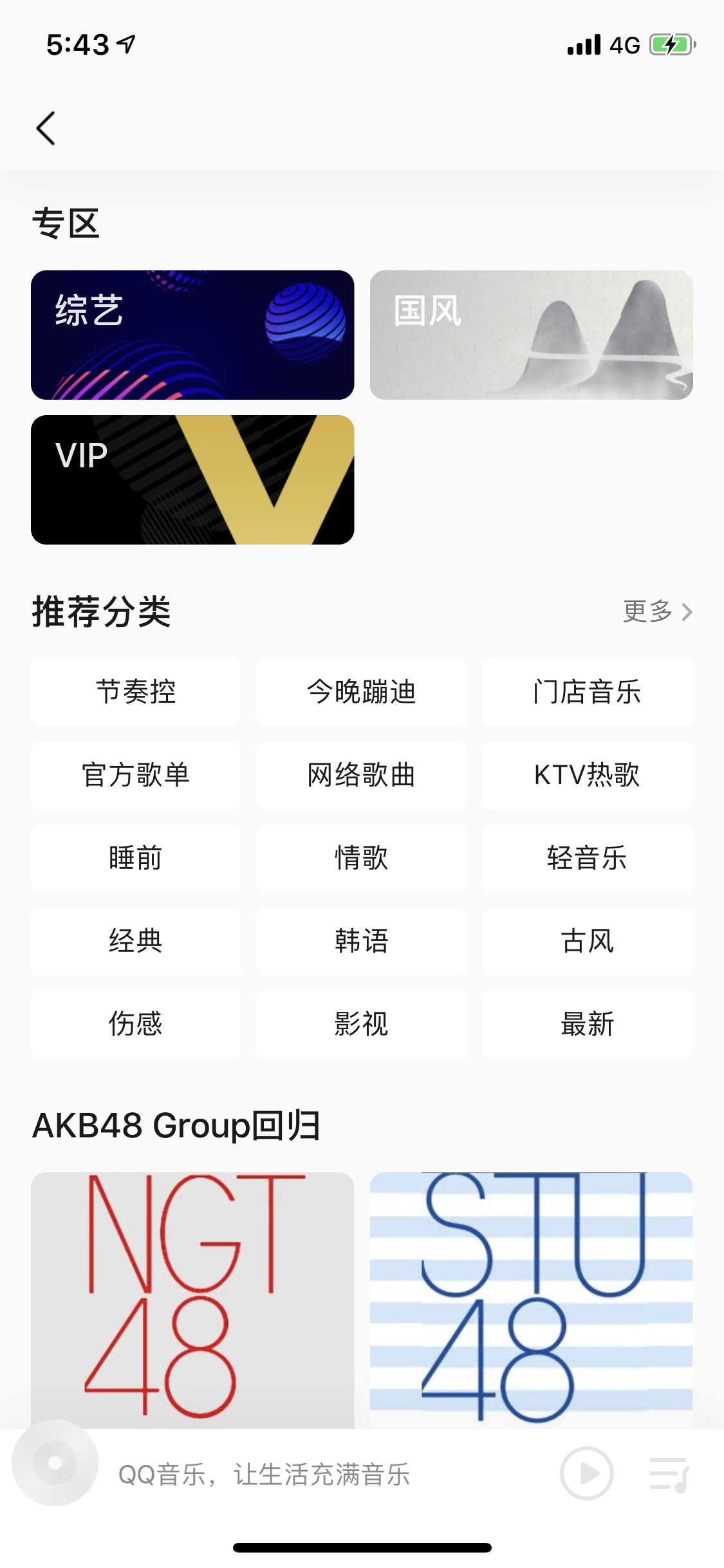724x1568 pixels.
Task: Open the STU48 album tile
Action: pyautogui.click(x=532, y=1300)
